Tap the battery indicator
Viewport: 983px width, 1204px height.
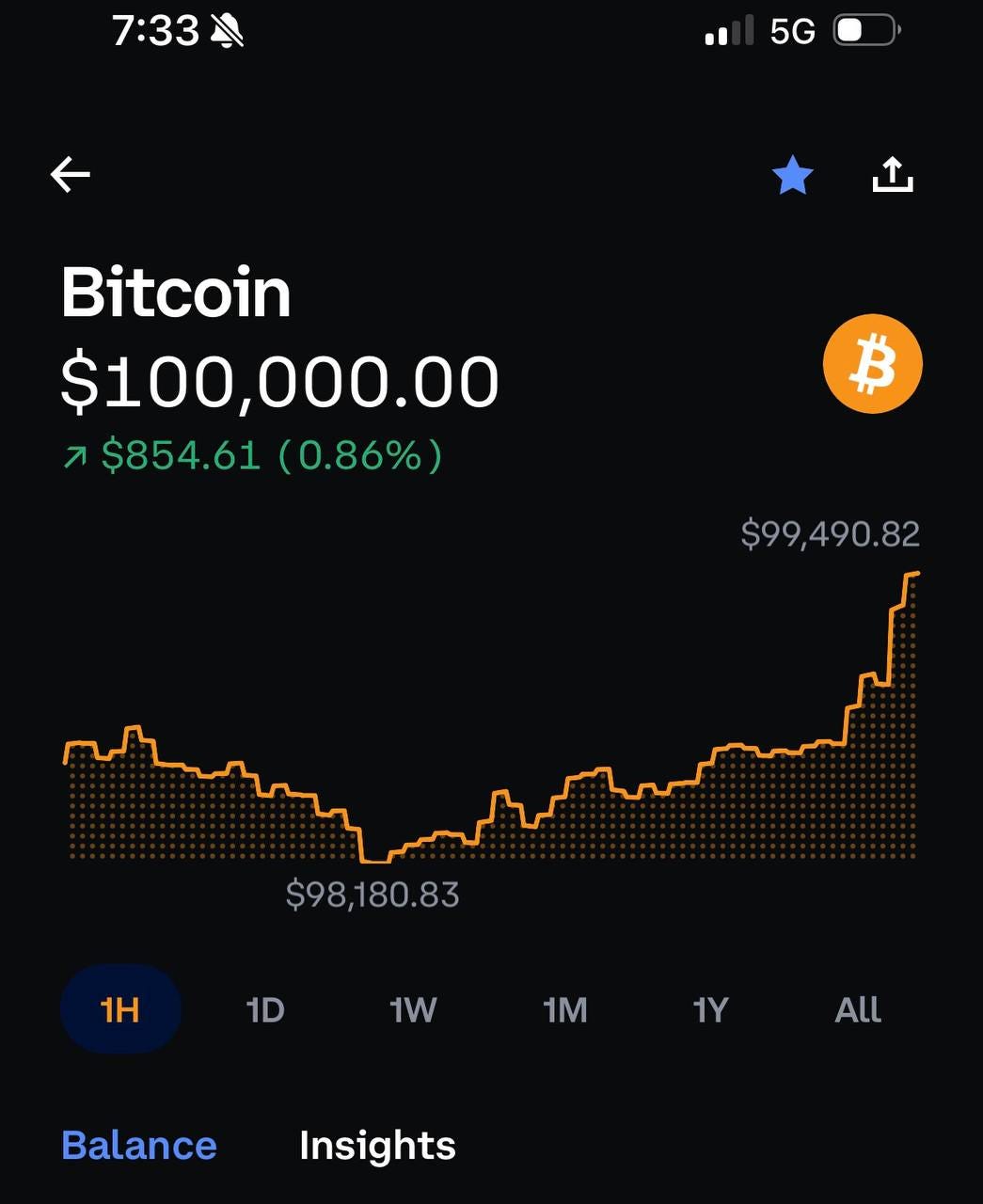tap(862, 29)
